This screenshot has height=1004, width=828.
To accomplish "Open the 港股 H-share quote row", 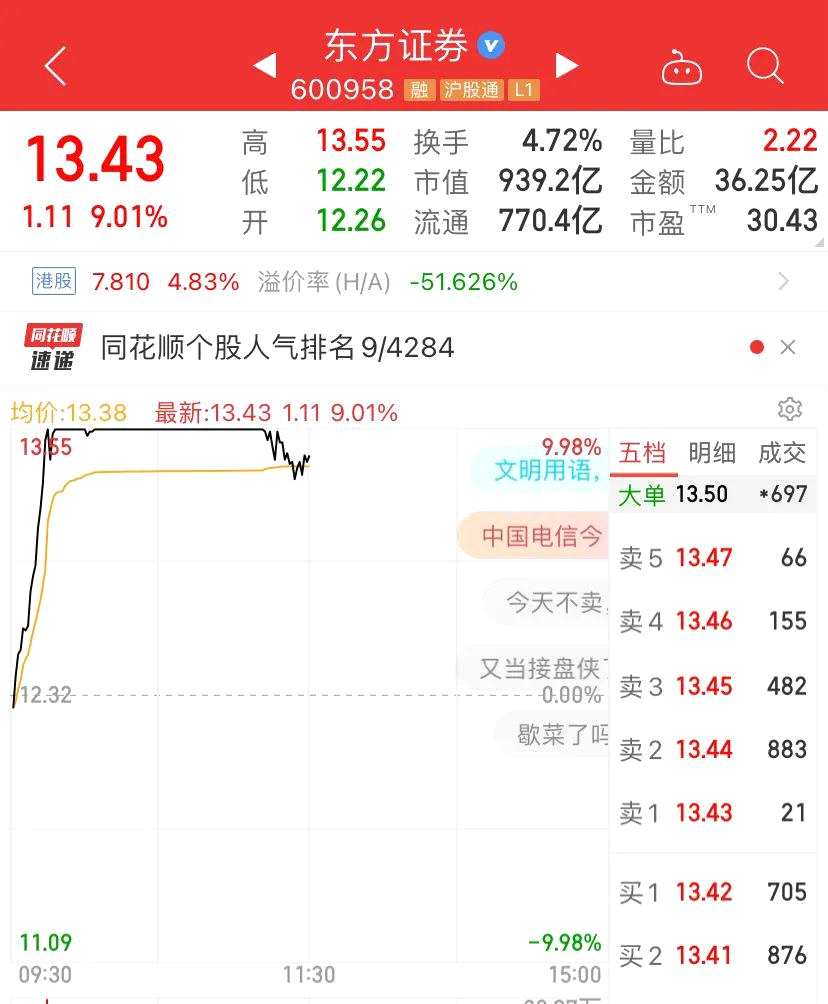I will coord(400,282).
